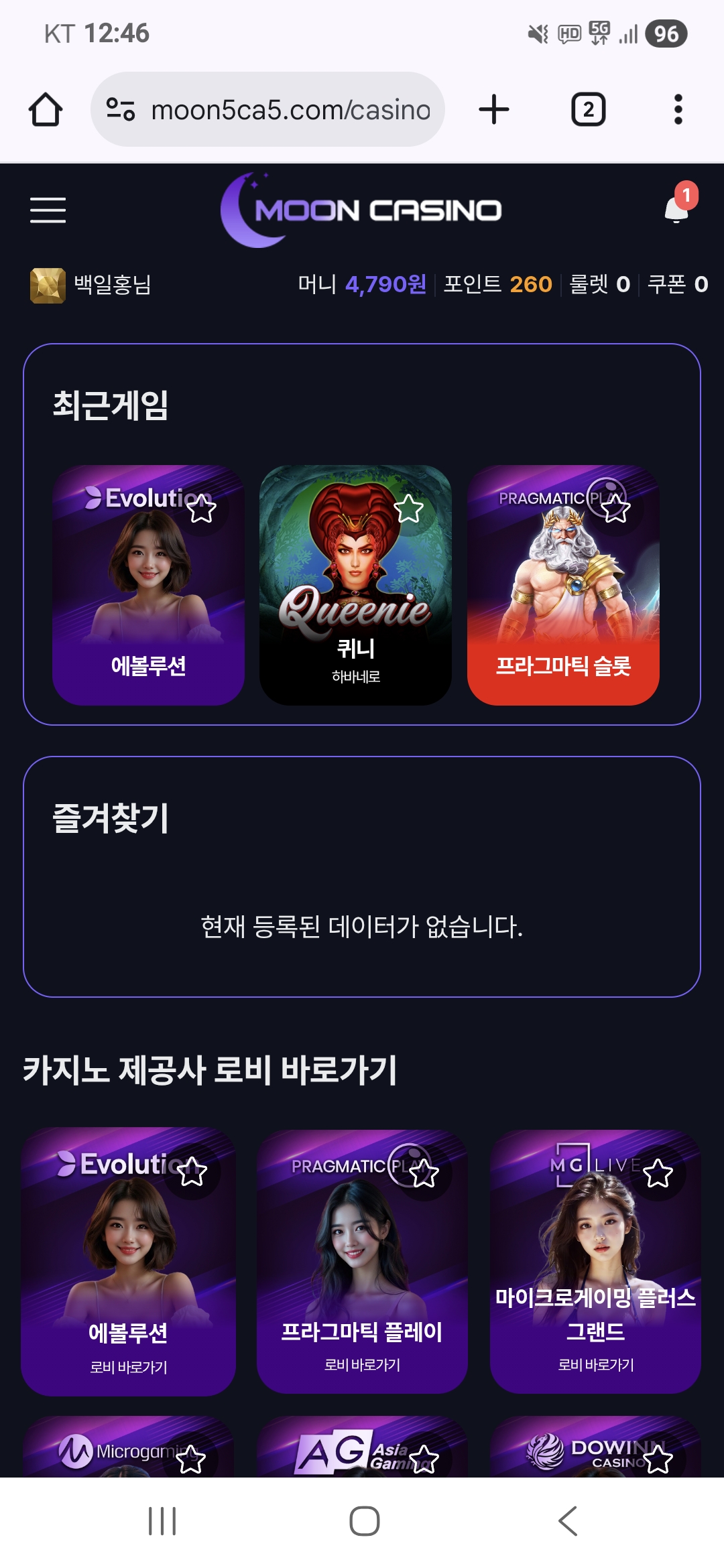Favorite the 퀴니 game with its star
724x1568 pixels.
click(x=409, y=509)
